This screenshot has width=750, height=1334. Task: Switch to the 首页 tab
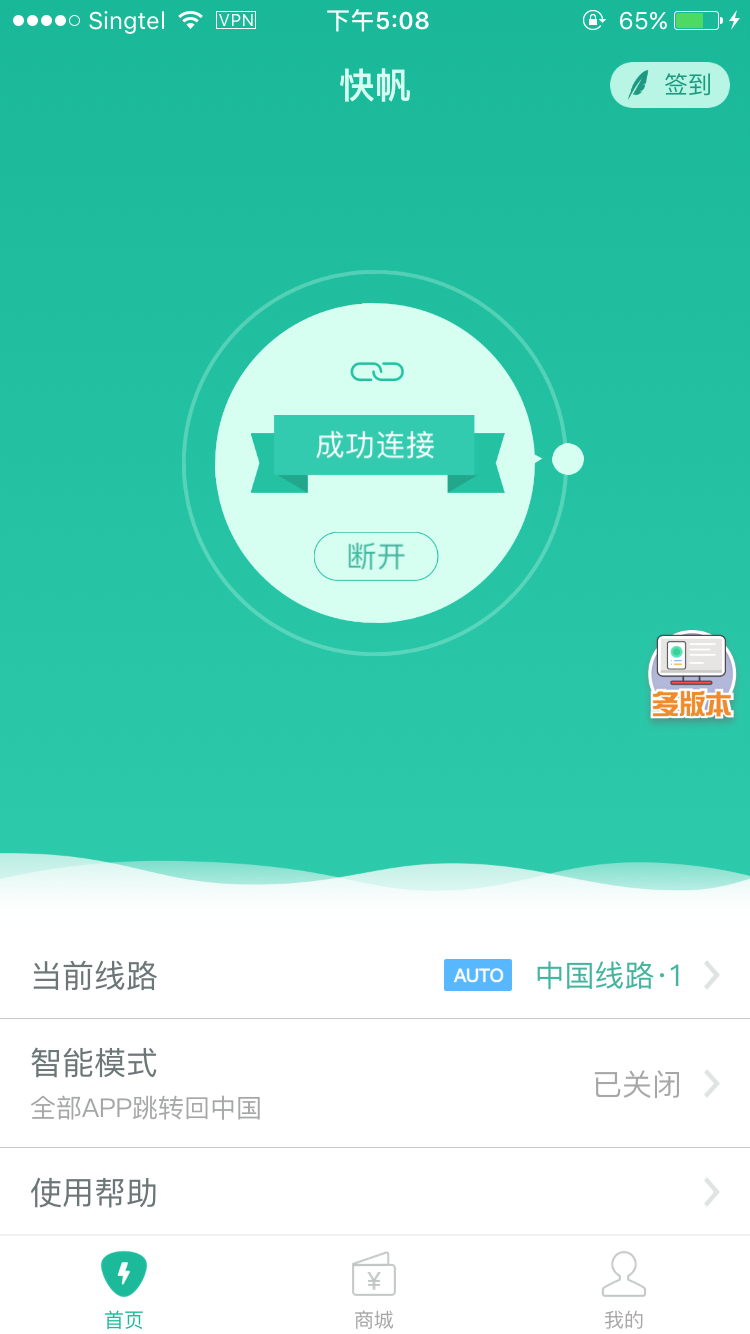point(124,1288)
